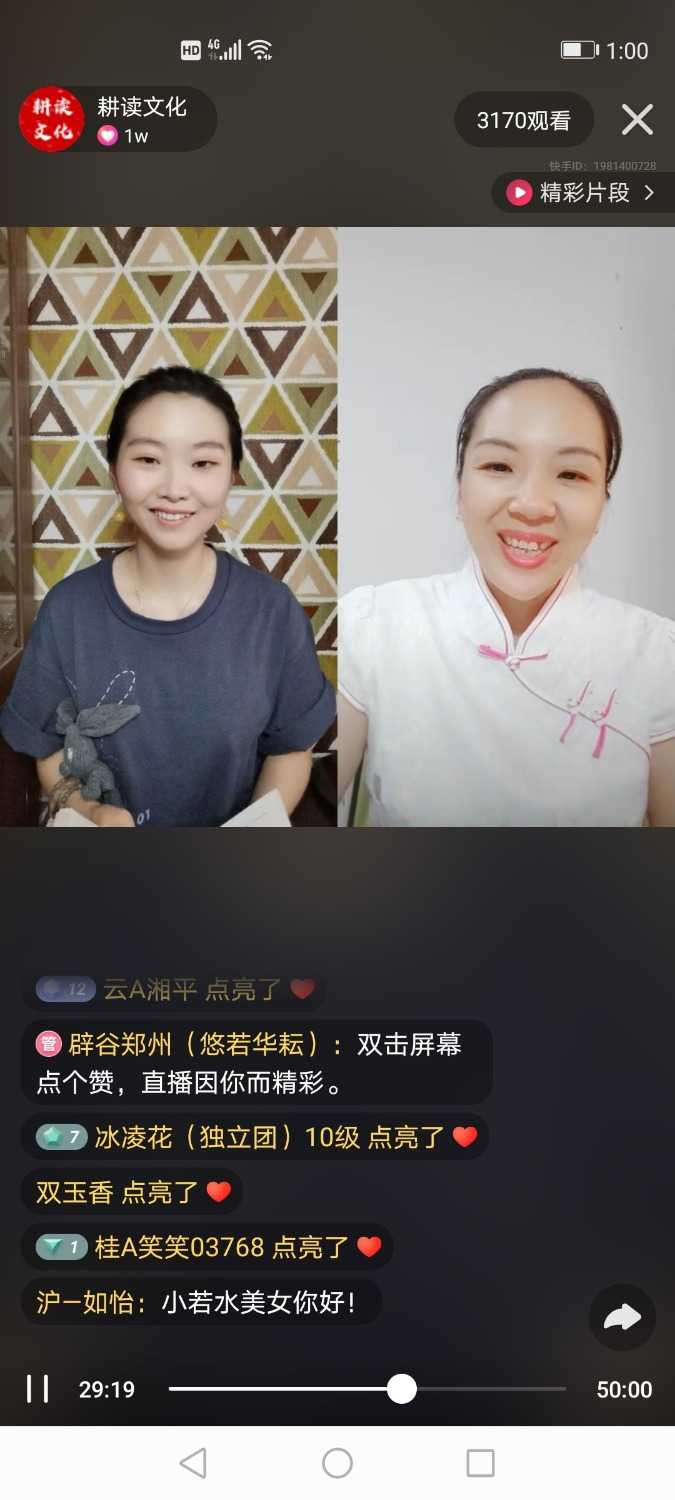Tap the playback progress bar
675x1500 pixels.
click(366, 1389)
